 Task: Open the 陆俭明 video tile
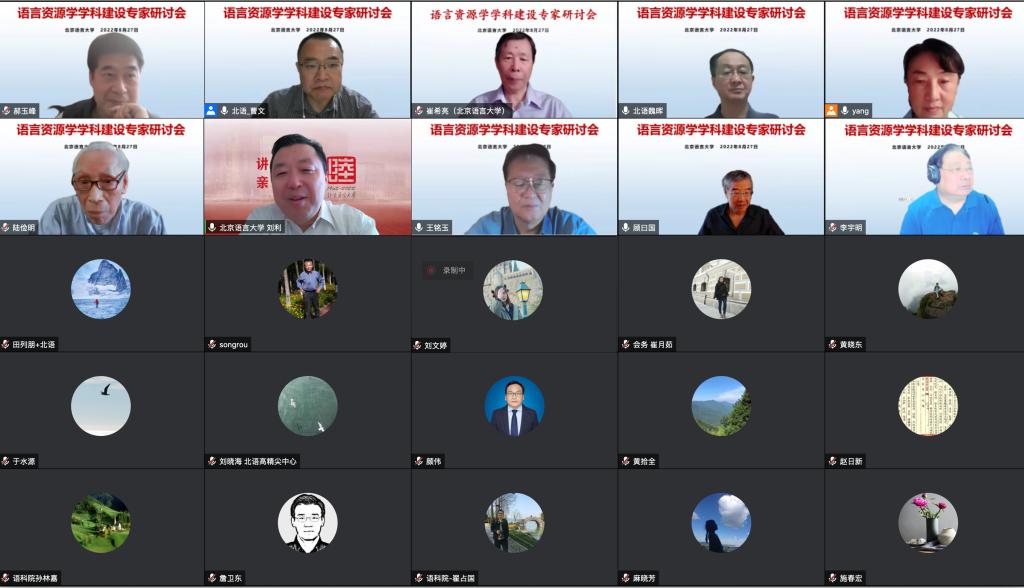click(x=102, y=178)
